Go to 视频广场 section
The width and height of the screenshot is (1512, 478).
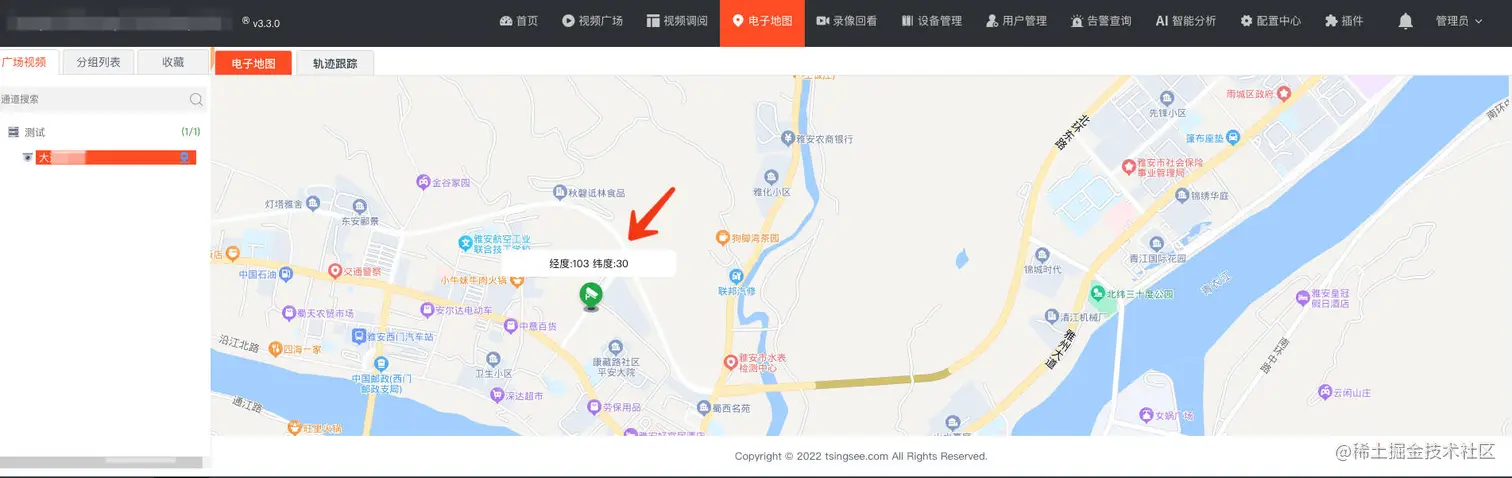[x=592, y=21]
